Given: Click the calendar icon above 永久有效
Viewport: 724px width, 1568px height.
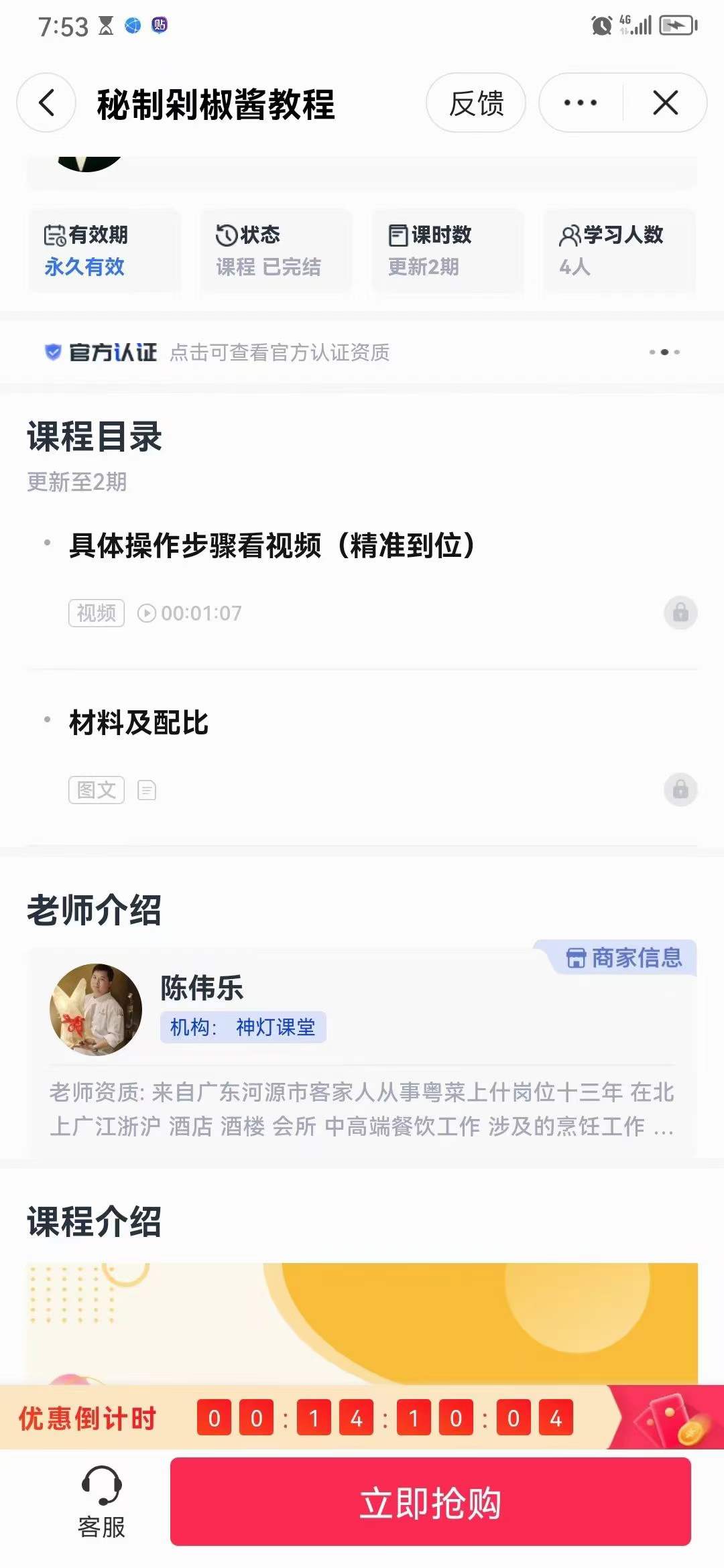Looking at the screenshot, I should (54, 235).
